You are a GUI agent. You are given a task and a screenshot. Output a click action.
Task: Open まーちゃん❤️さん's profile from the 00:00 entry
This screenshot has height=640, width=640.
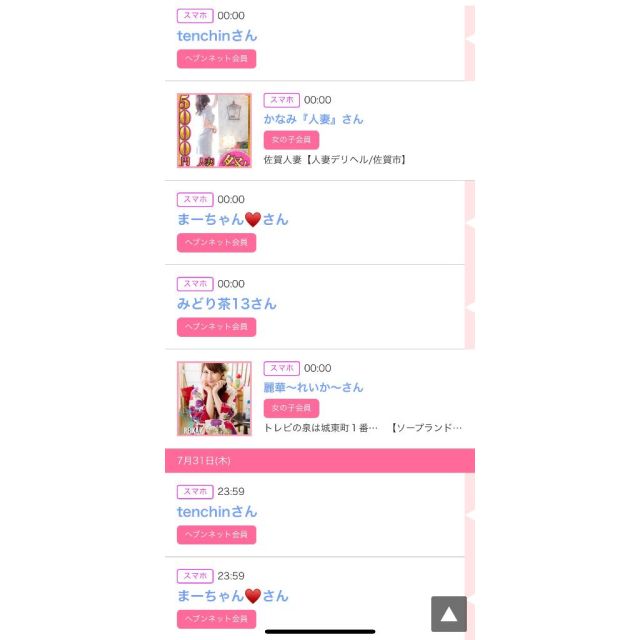pyautogui.click(x=232, y=220)
